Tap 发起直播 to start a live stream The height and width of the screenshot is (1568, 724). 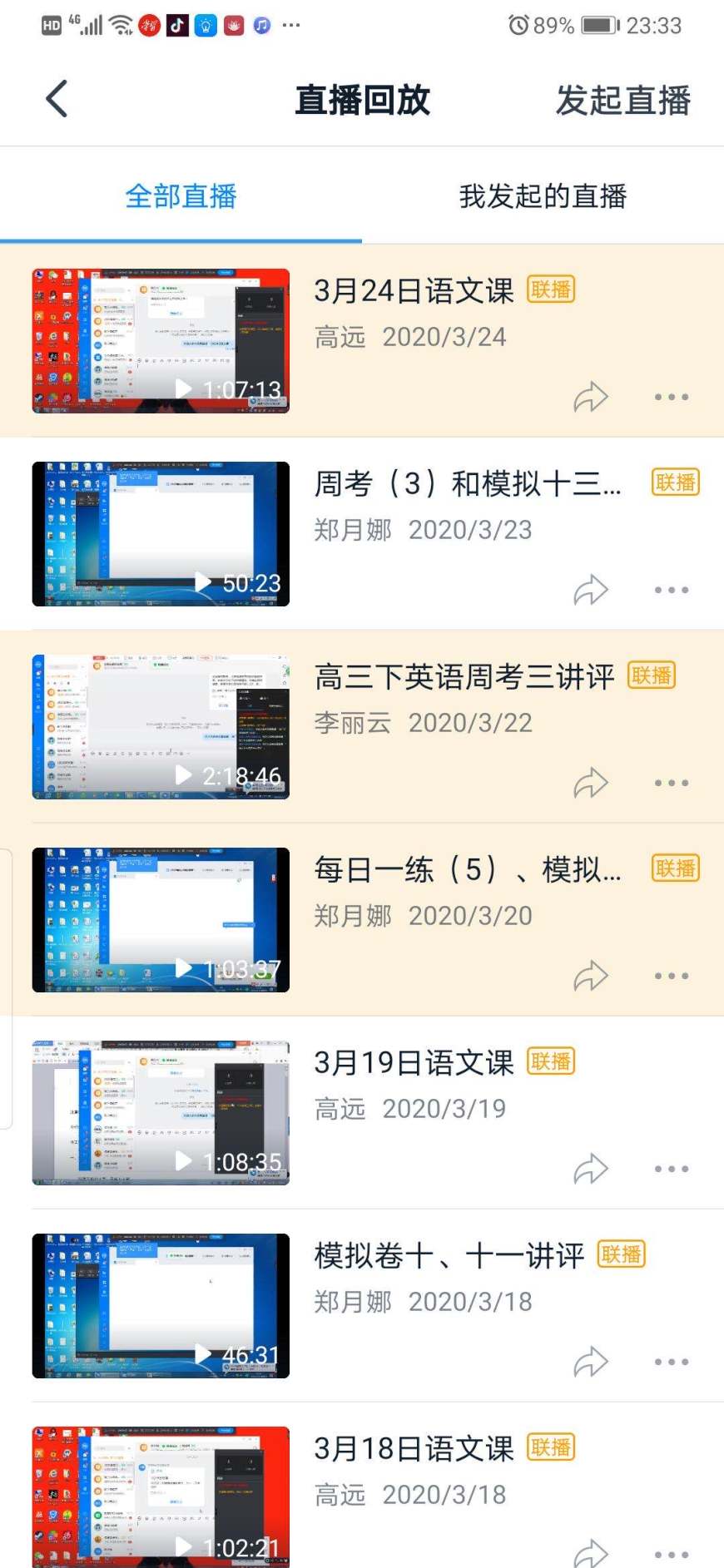pos(622,101)
